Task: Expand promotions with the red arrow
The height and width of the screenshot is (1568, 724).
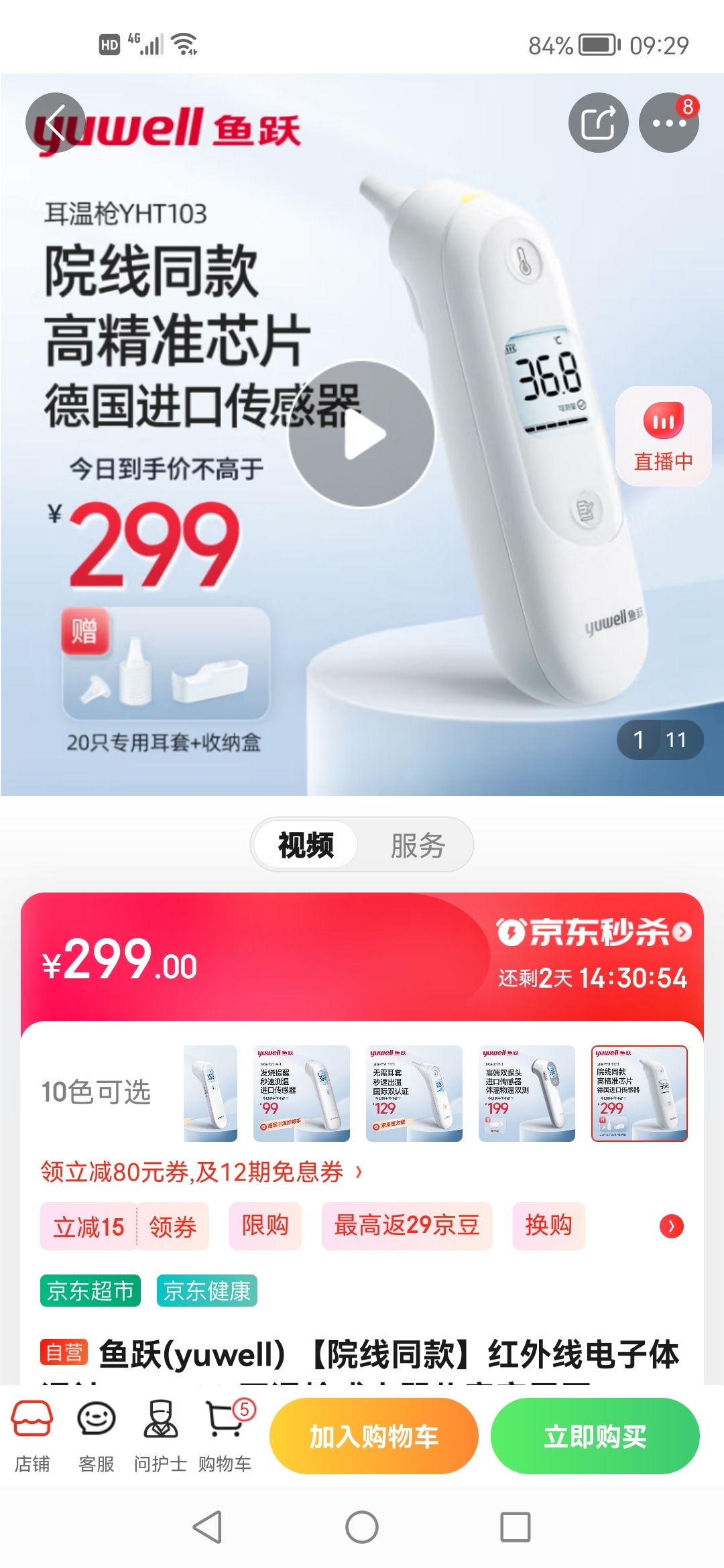Action: click(x=671, y=1226)
